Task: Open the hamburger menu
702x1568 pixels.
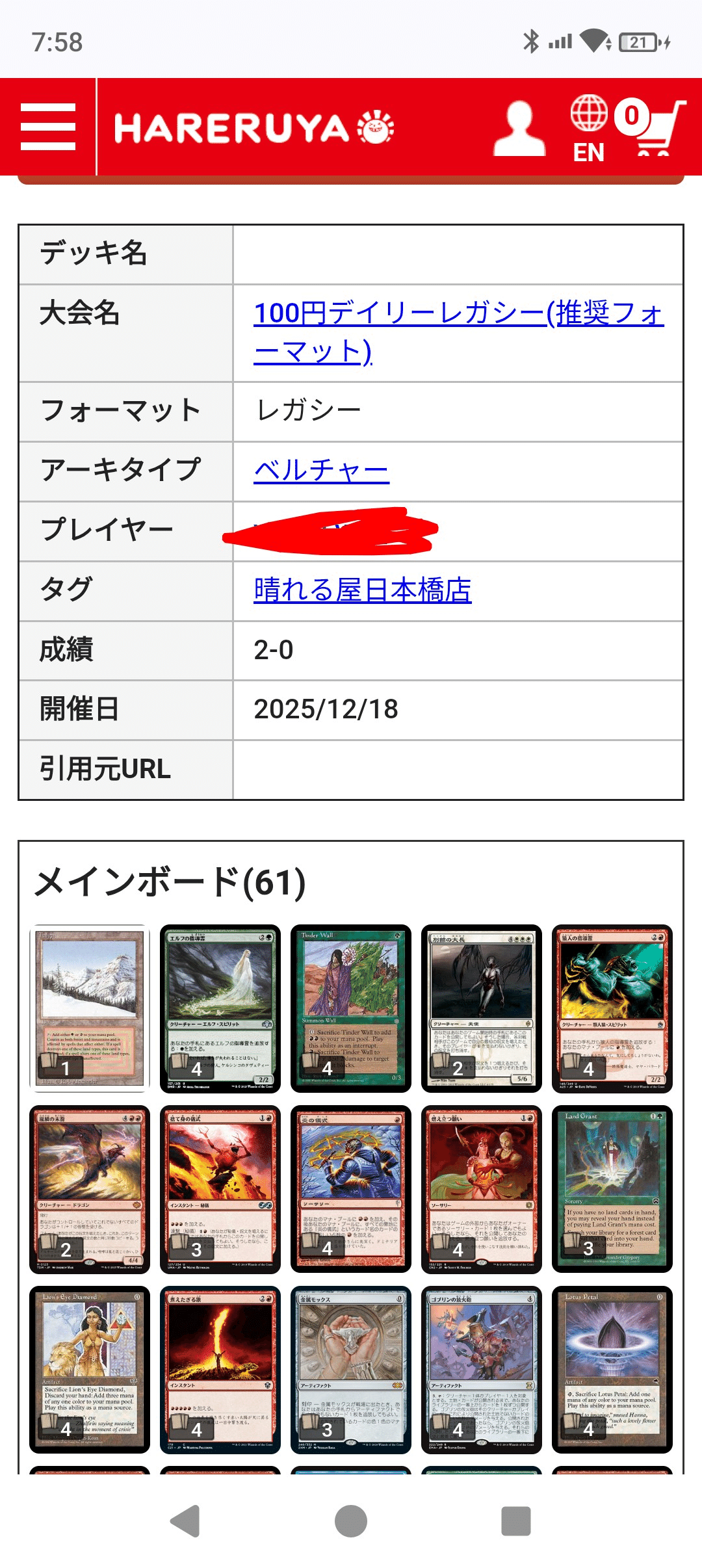Action: [48, 127]
